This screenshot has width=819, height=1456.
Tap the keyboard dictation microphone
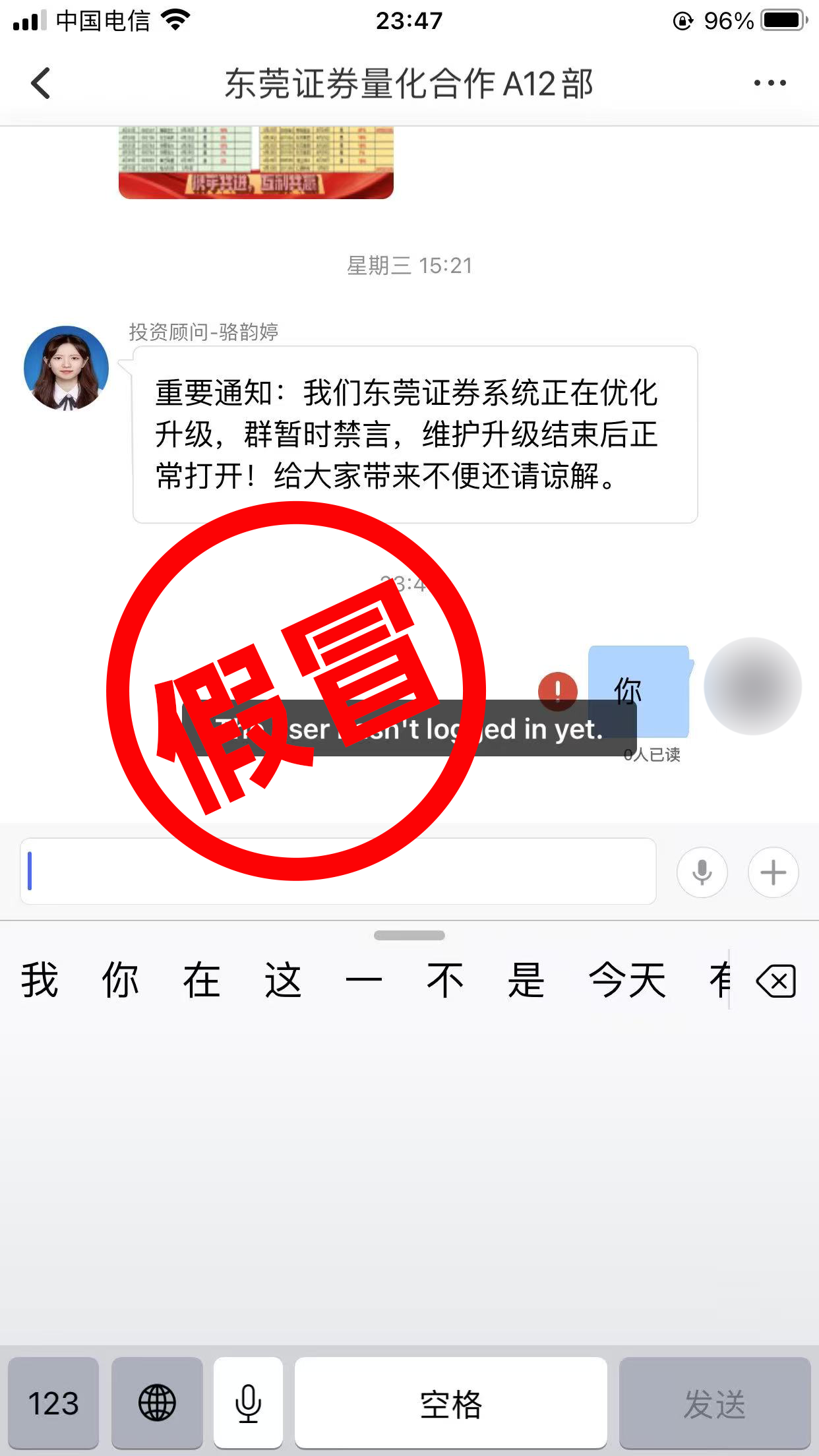[x=248, y=1403]
